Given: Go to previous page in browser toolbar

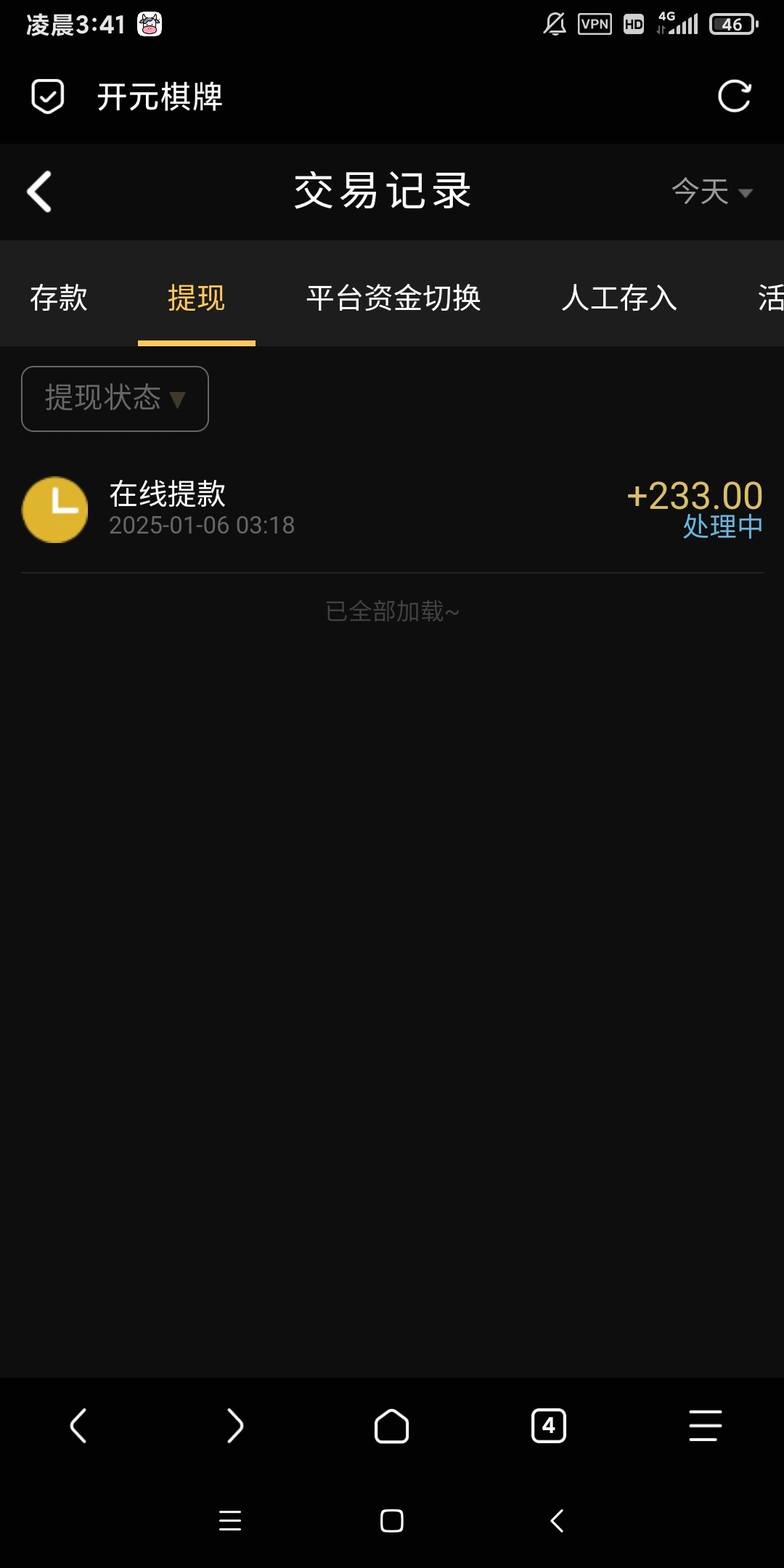Looking at the screenshot, I should 78,1426.
